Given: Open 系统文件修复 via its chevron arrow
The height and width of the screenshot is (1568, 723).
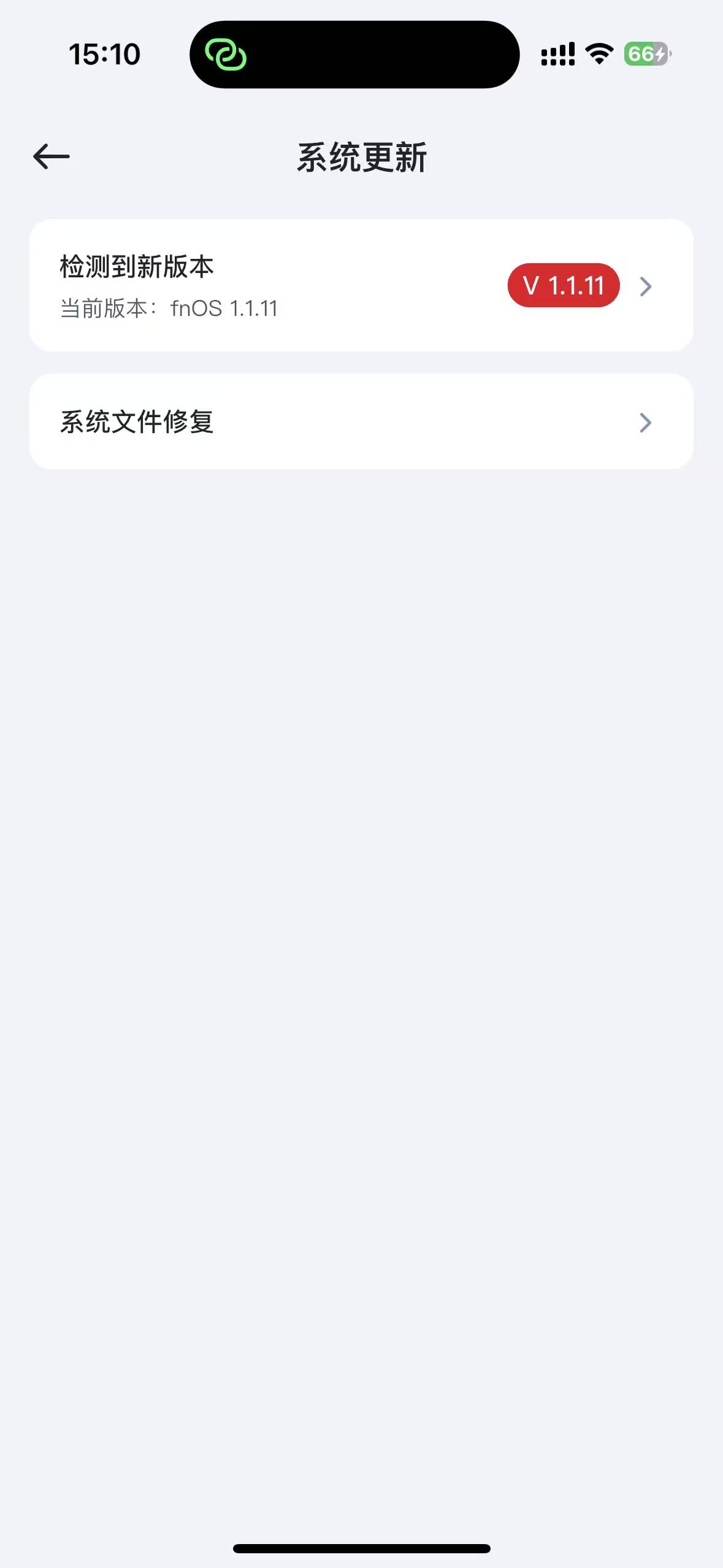Looking at the screenshot, I should click(x=644, y=422).
